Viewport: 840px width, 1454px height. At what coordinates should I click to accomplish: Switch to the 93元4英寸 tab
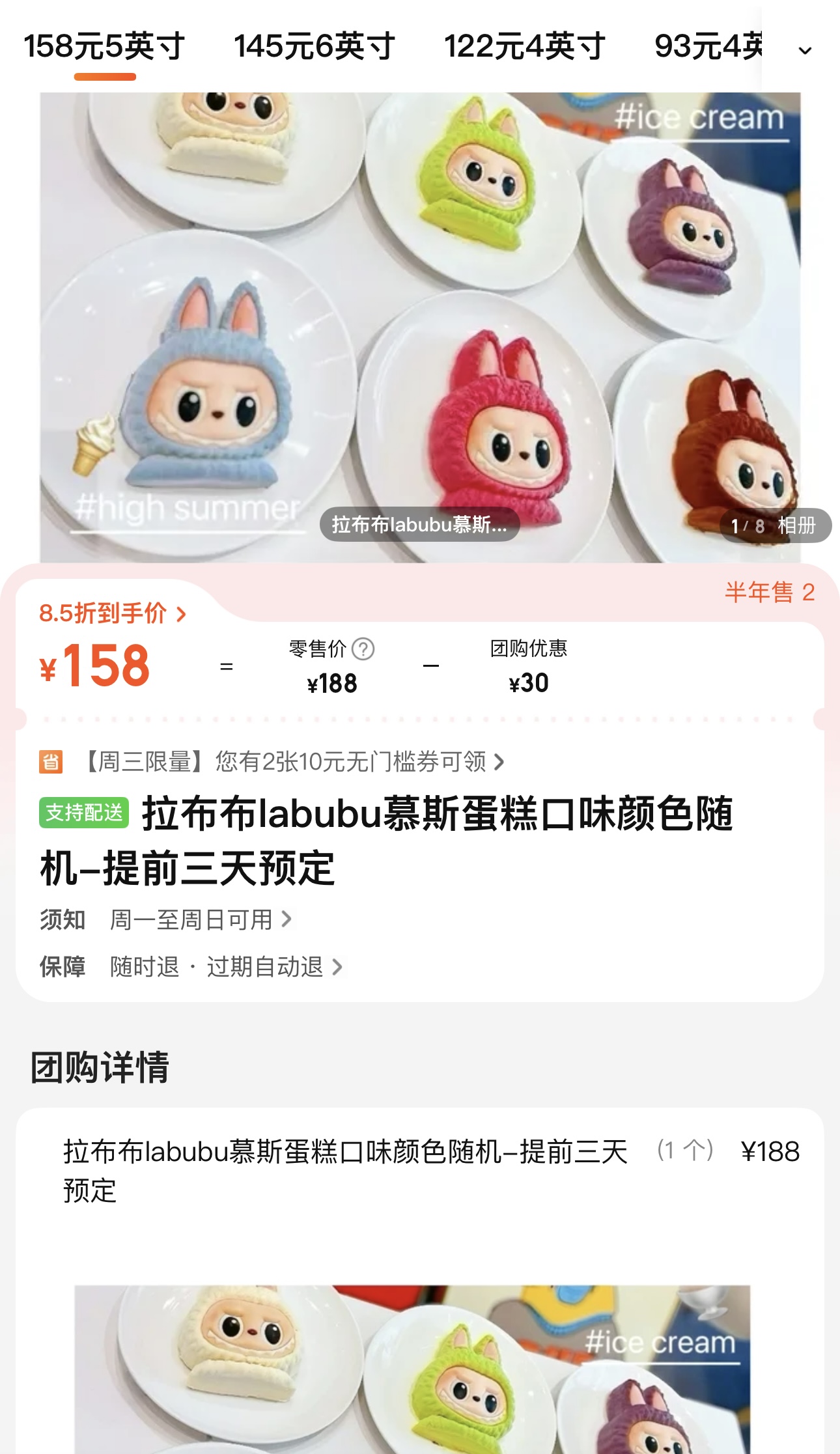(708, 47)
